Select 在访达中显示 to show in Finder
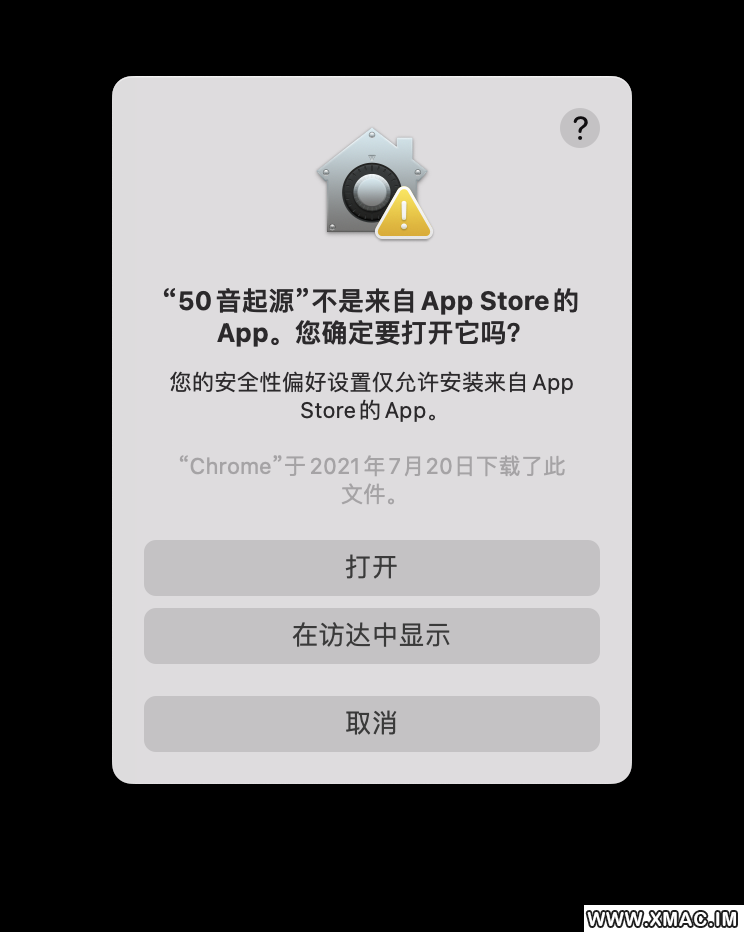744x932 pixels. [371, 635]
